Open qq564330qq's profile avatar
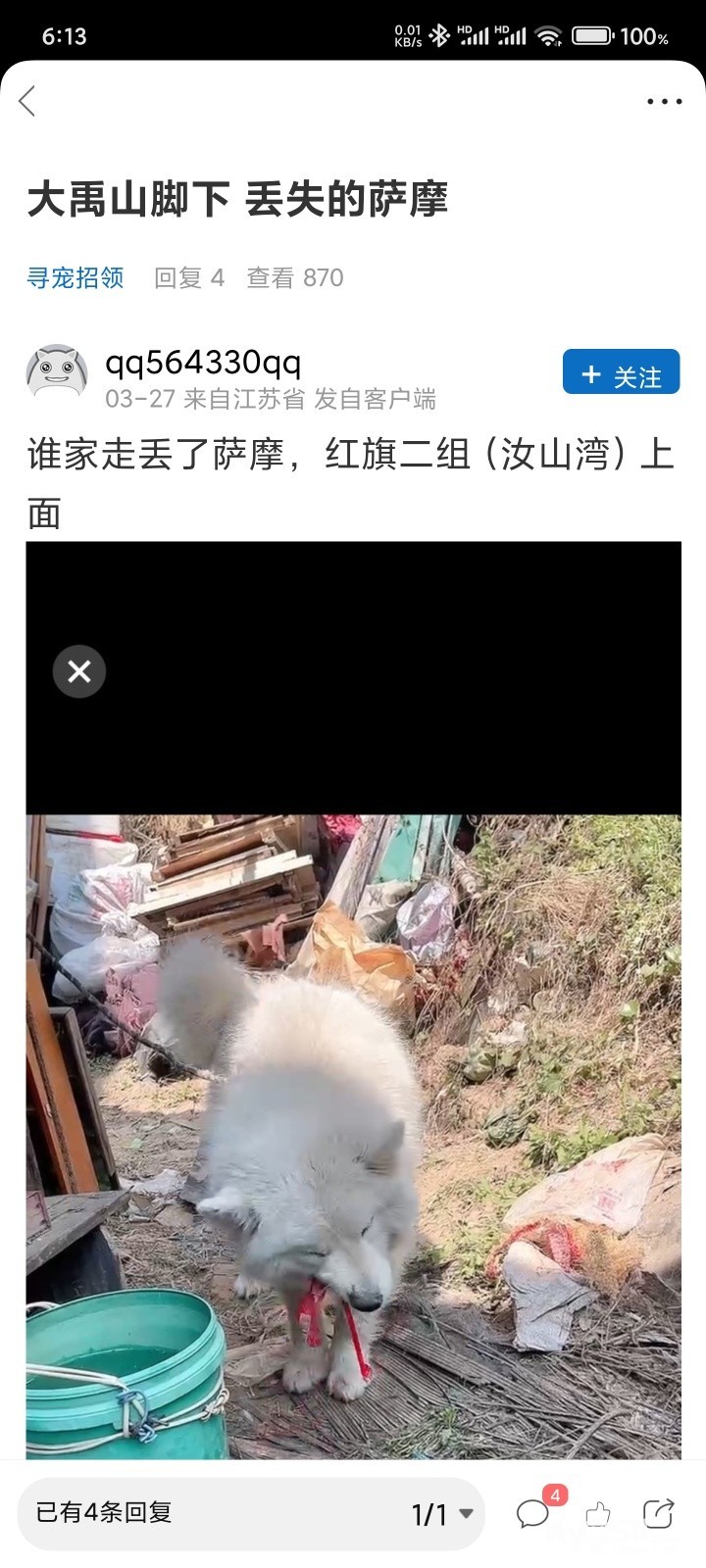Viewport: 706px width, 1568px height. click(56, 371)
